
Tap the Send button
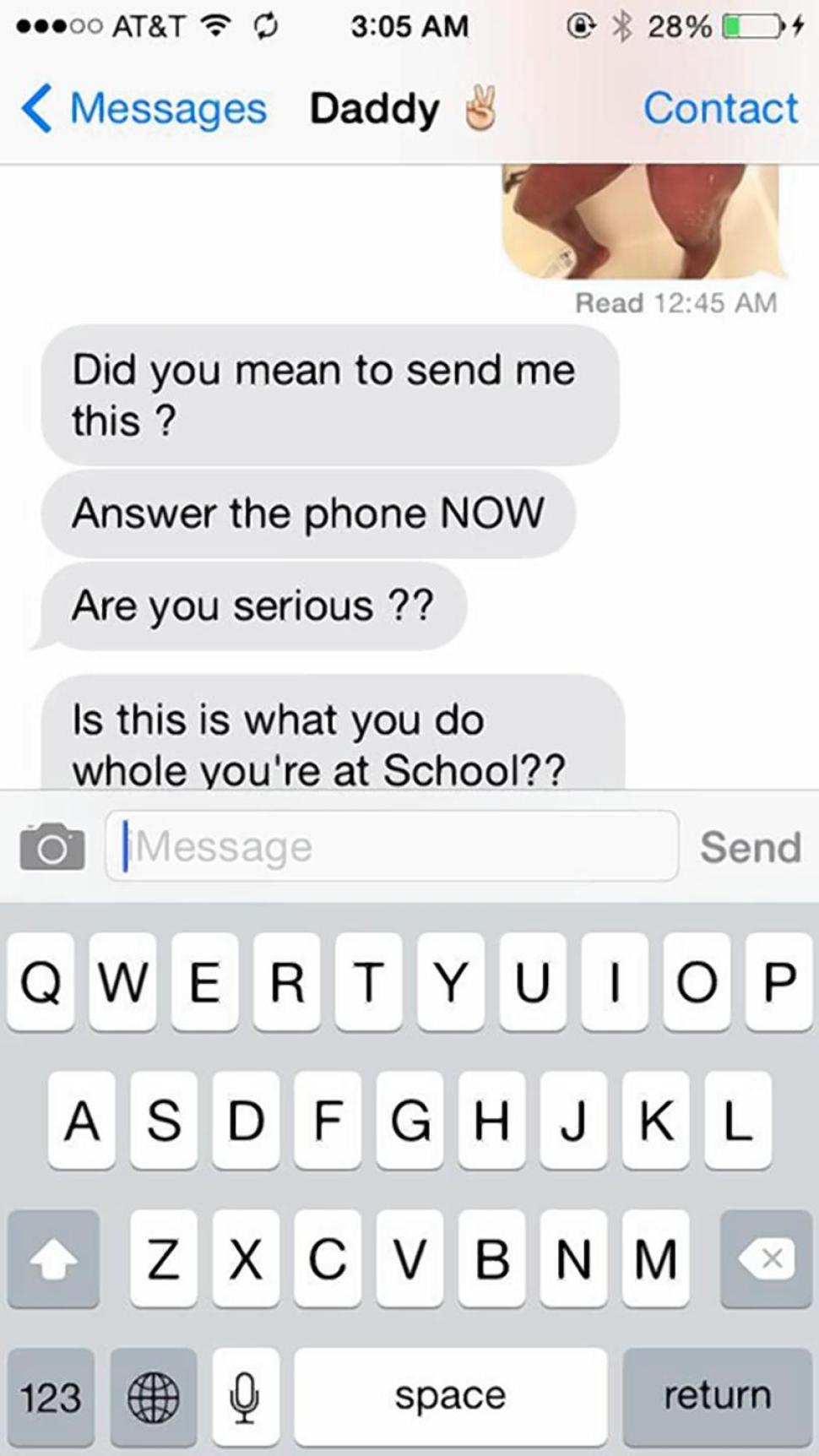[750, 847]
